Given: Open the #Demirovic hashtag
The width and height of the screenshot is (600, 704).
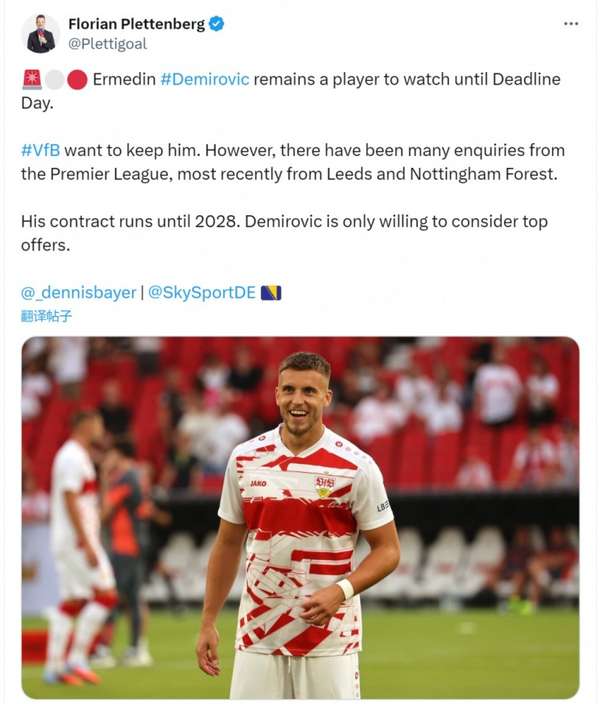Looking at the screenshot, I should pos(204,79).
